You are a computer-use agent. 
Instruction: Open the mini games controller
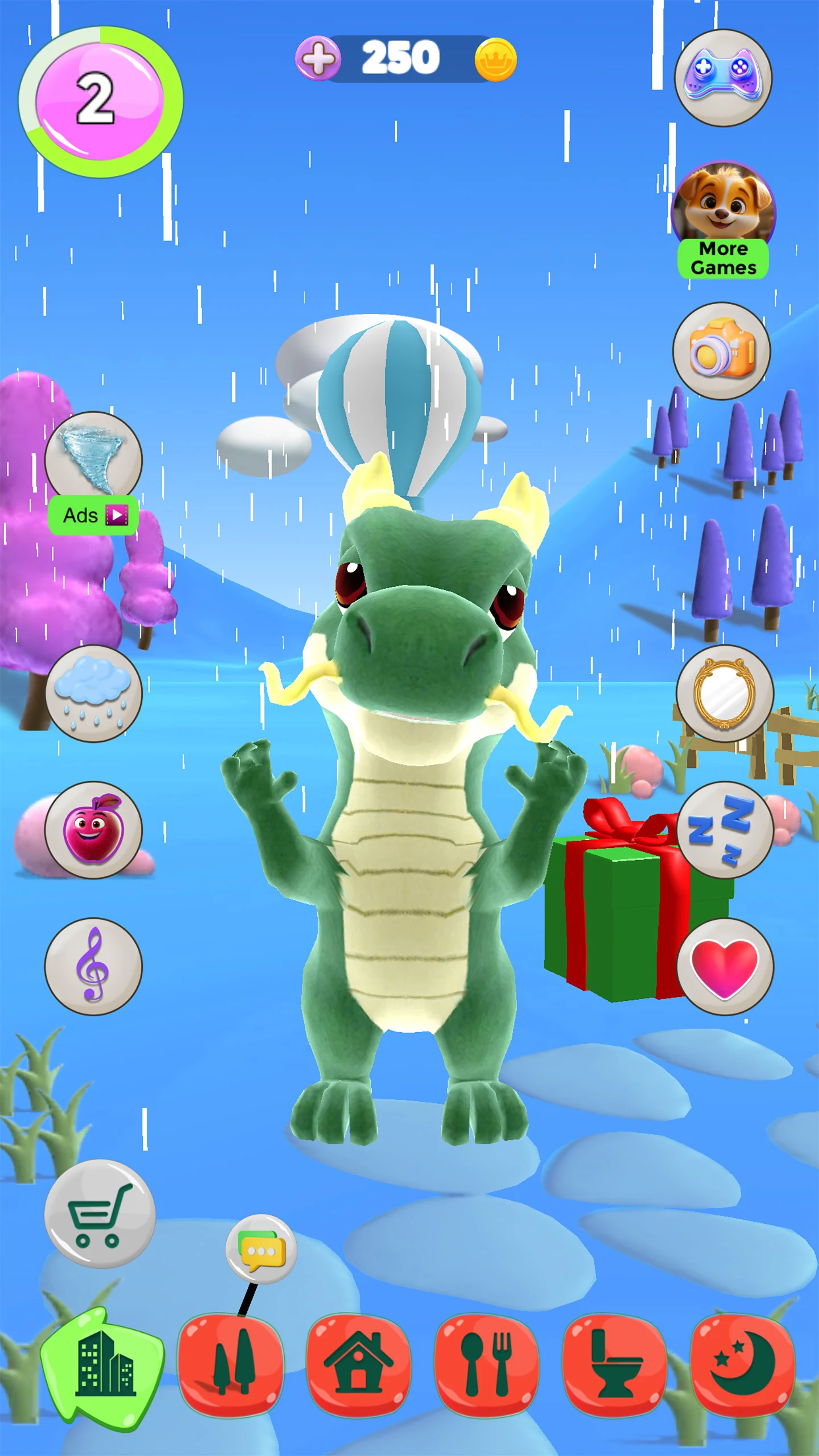coord(723,78)
